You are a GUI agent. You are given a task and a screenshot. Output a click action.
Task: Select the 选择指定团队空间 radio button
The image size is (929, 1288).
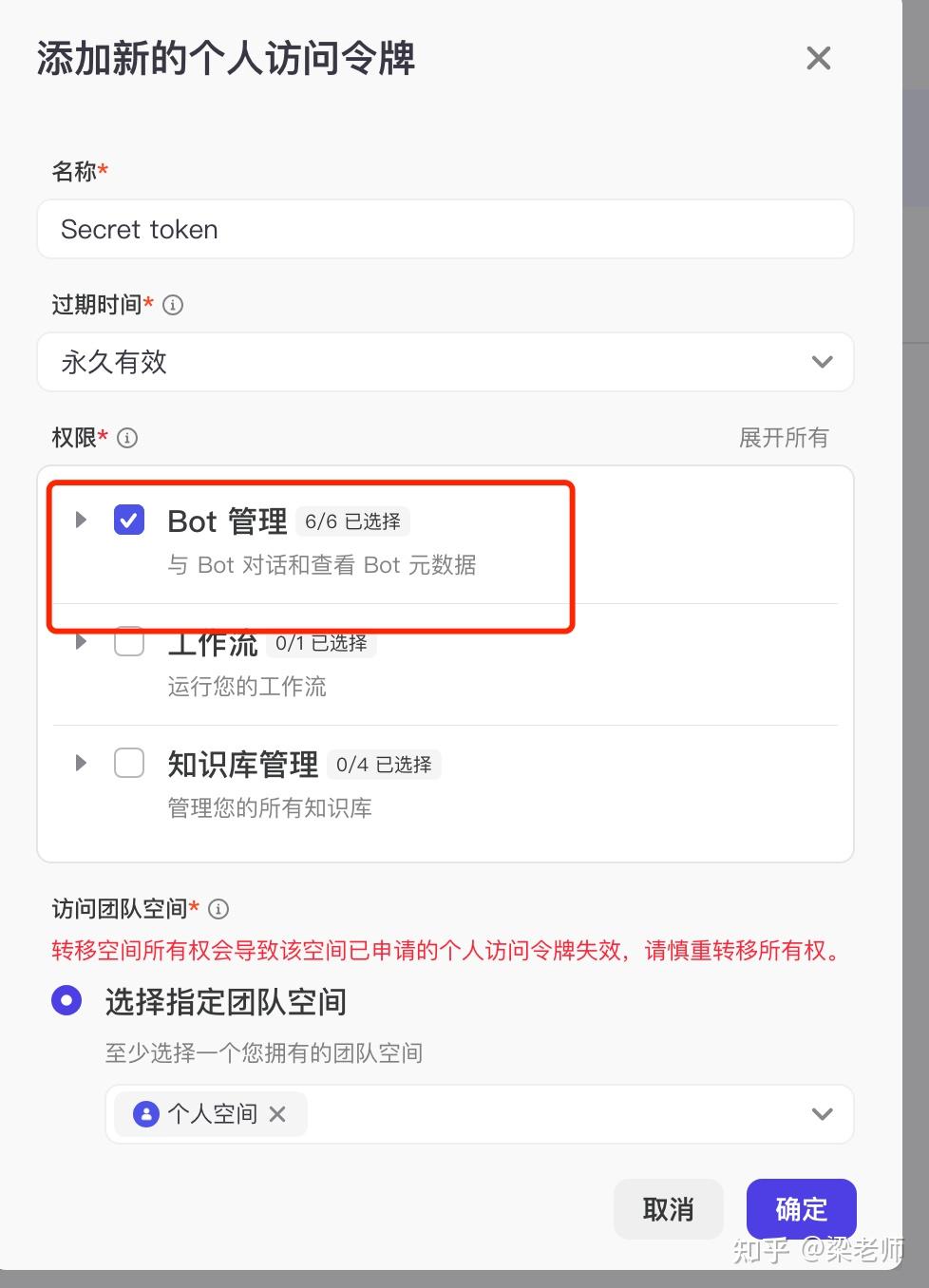[x=66, y=1000]
